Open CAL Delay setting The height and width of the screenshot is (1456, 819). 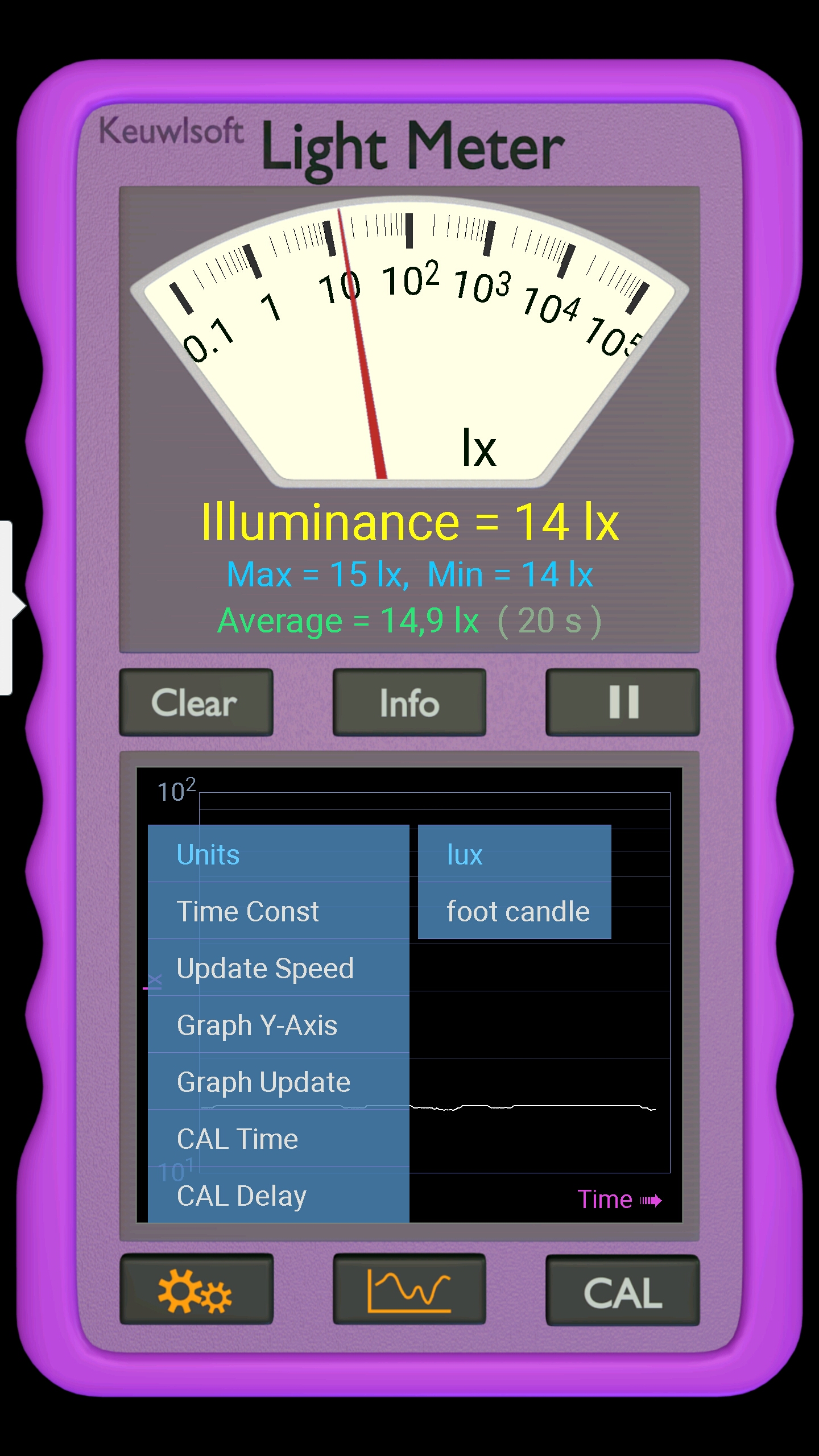coord(278,1196)
